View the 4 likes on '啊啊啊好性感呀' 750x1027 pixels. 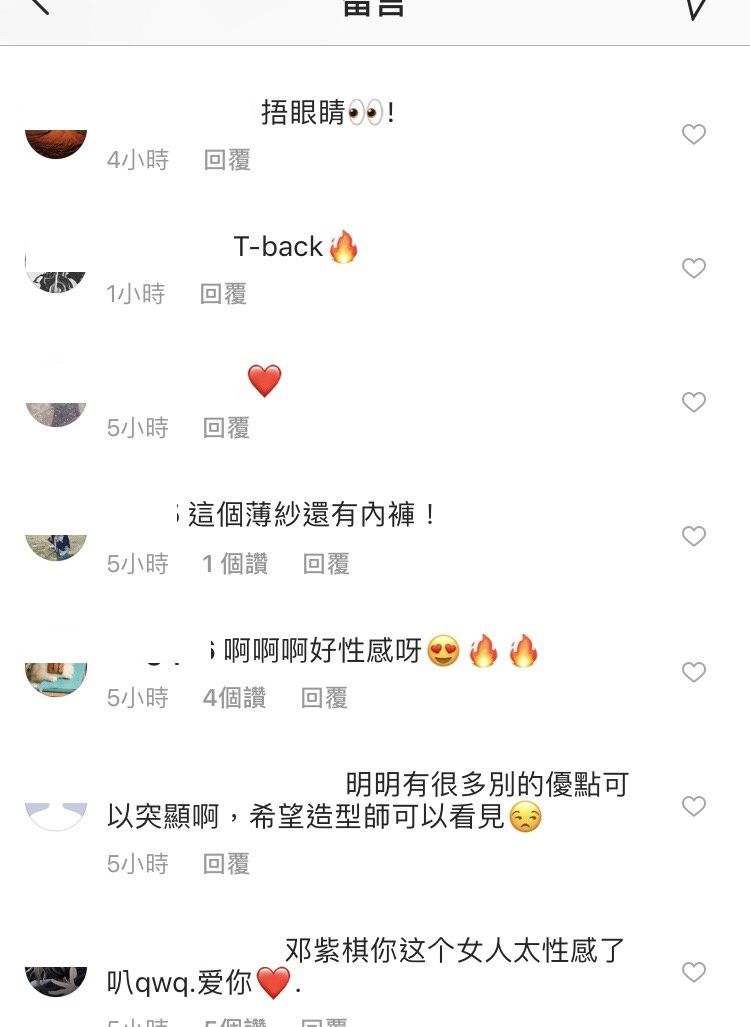(x=235, y=698)
